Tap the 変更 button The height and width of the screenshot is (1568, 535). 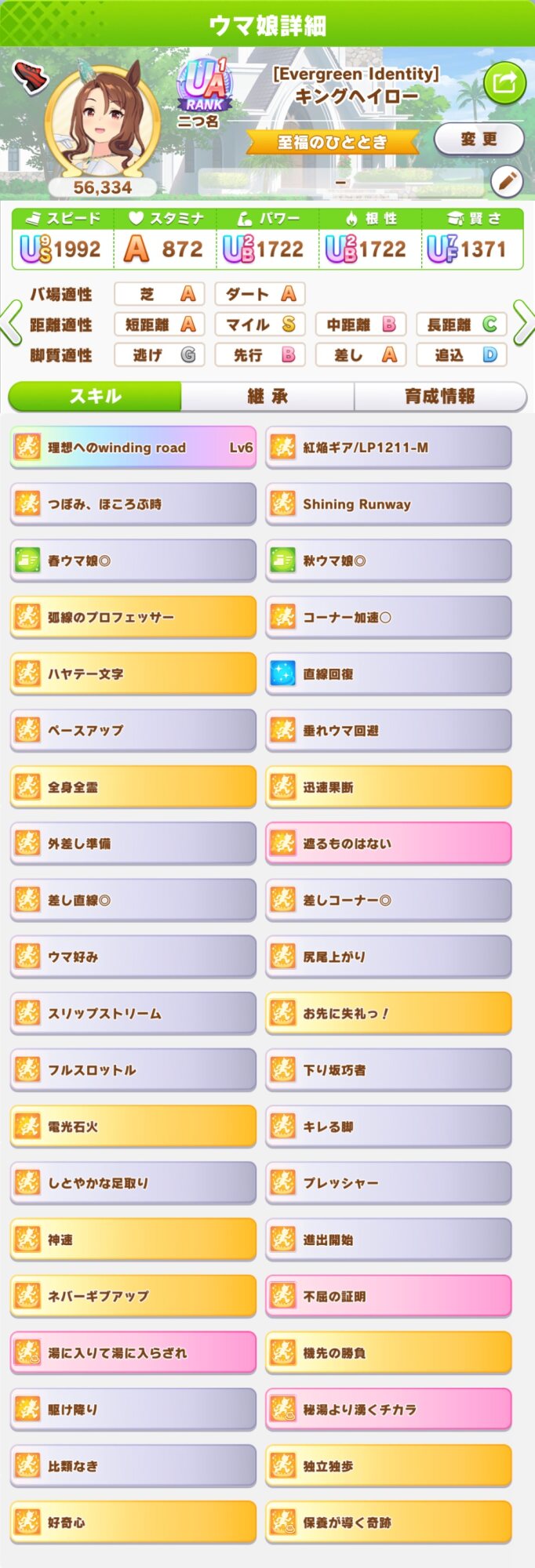click(479, 140)
